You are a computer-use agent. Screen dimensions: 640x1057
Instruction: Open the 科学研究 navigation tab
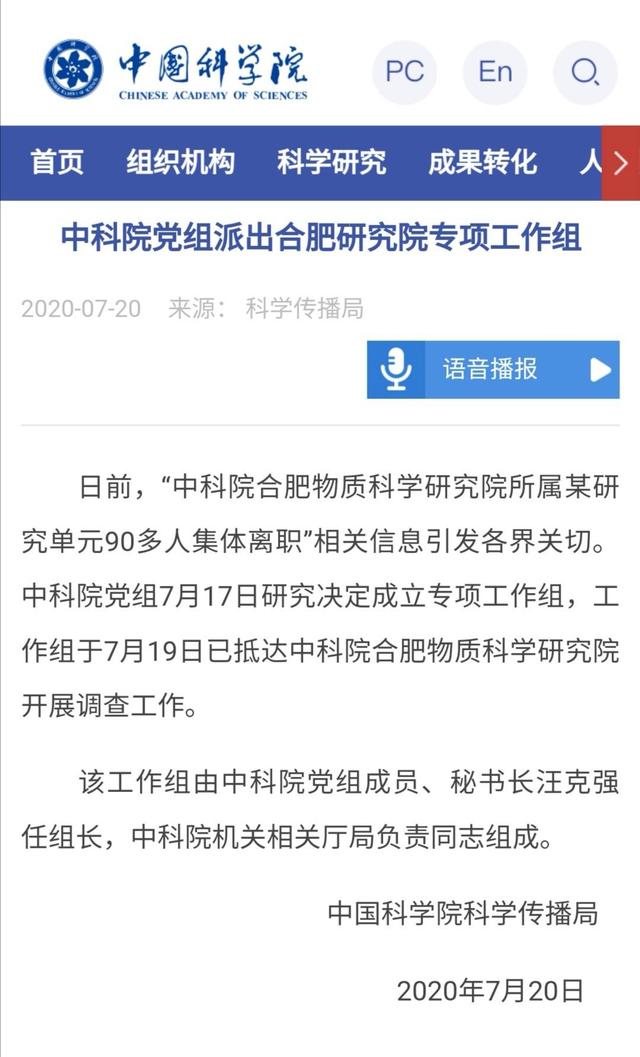coord(331,162)
